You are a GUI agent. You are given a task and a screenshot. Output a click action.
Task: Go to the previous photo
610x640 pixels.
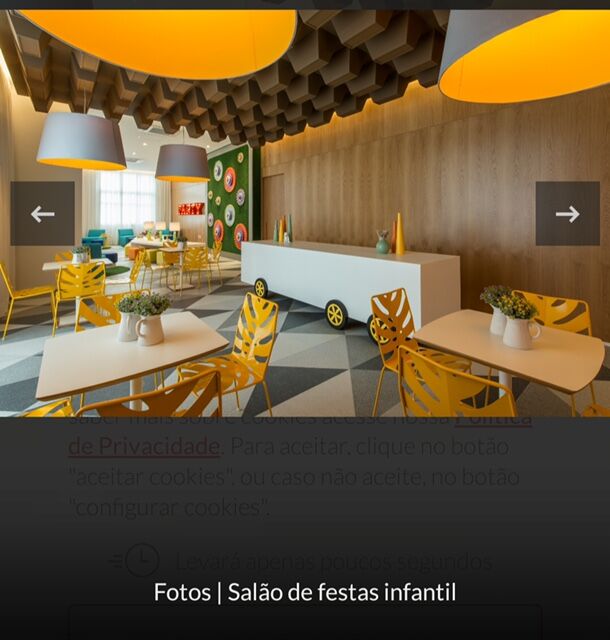42,213
